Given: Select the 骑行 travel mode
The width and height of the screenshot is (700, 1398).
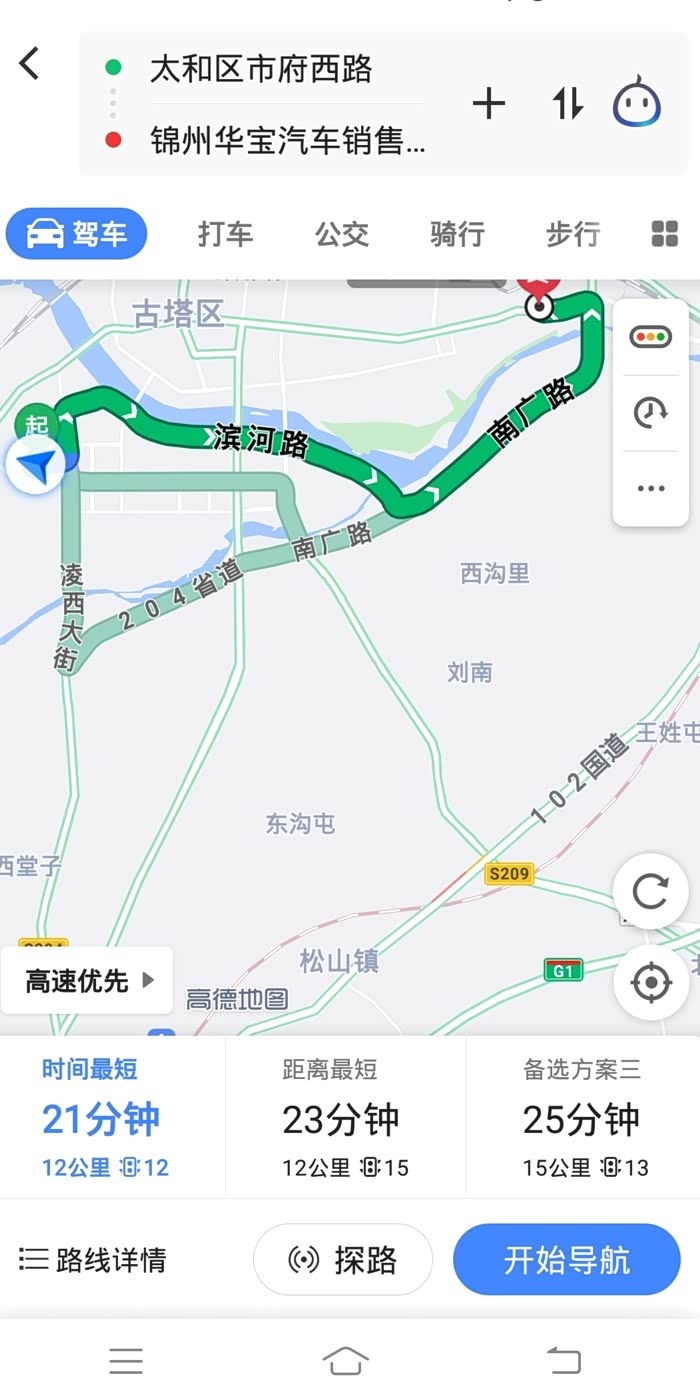Looking at the screenshot, I should click(x=457, y=234).
